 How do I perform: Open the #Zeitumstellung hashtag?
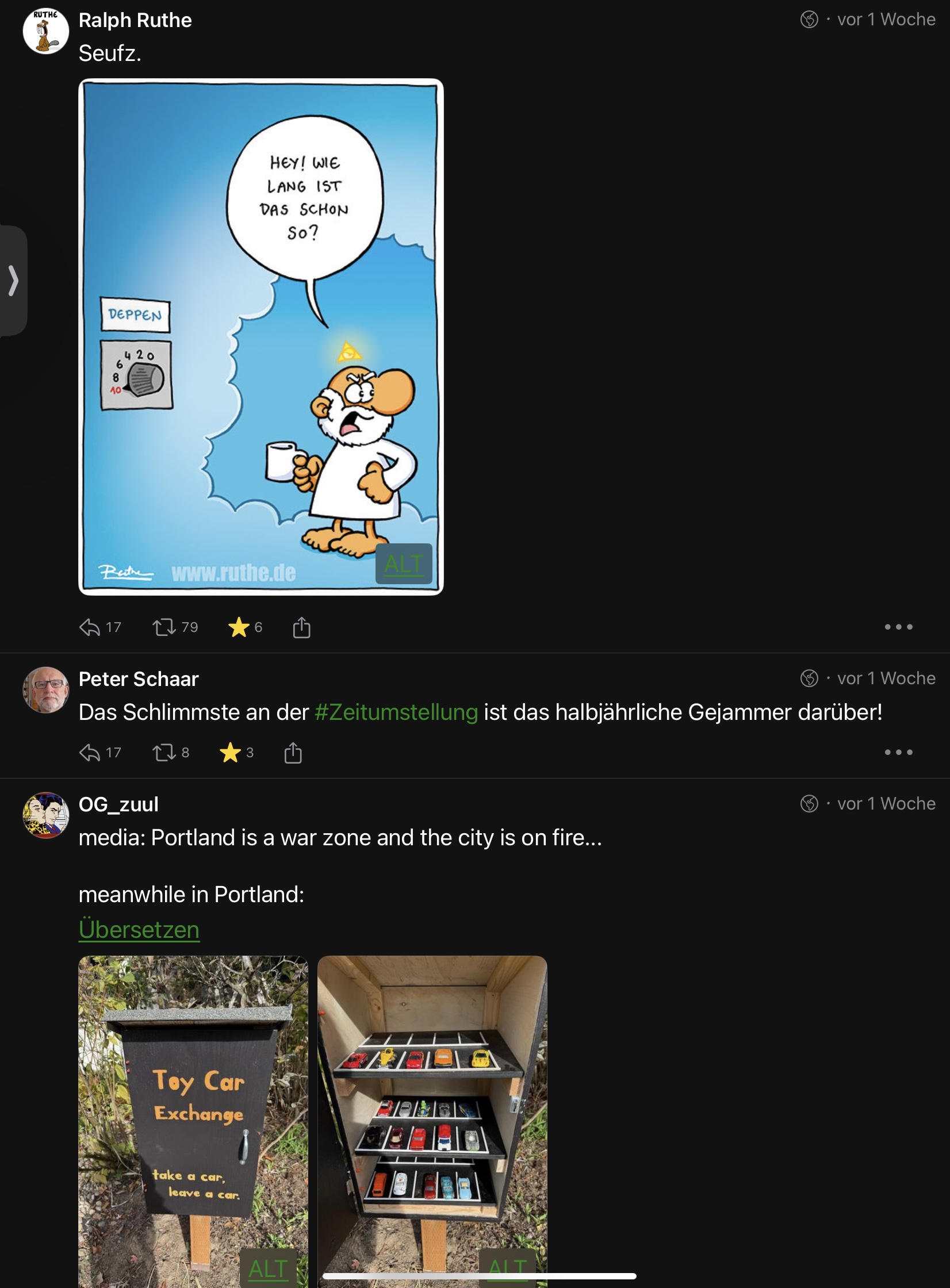[396, 712]
